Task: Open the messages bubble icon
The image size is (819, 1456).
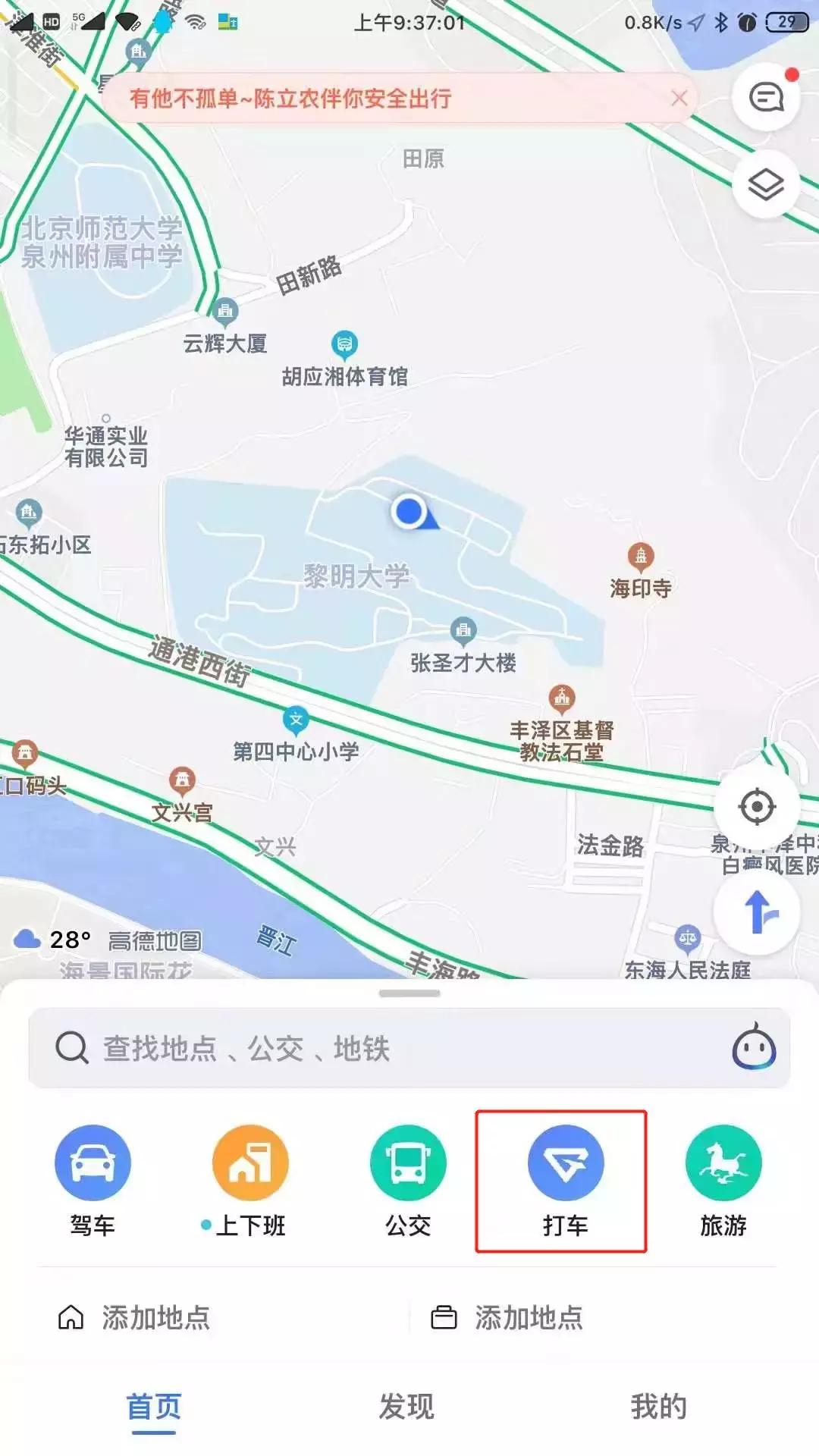Action: 764,96
